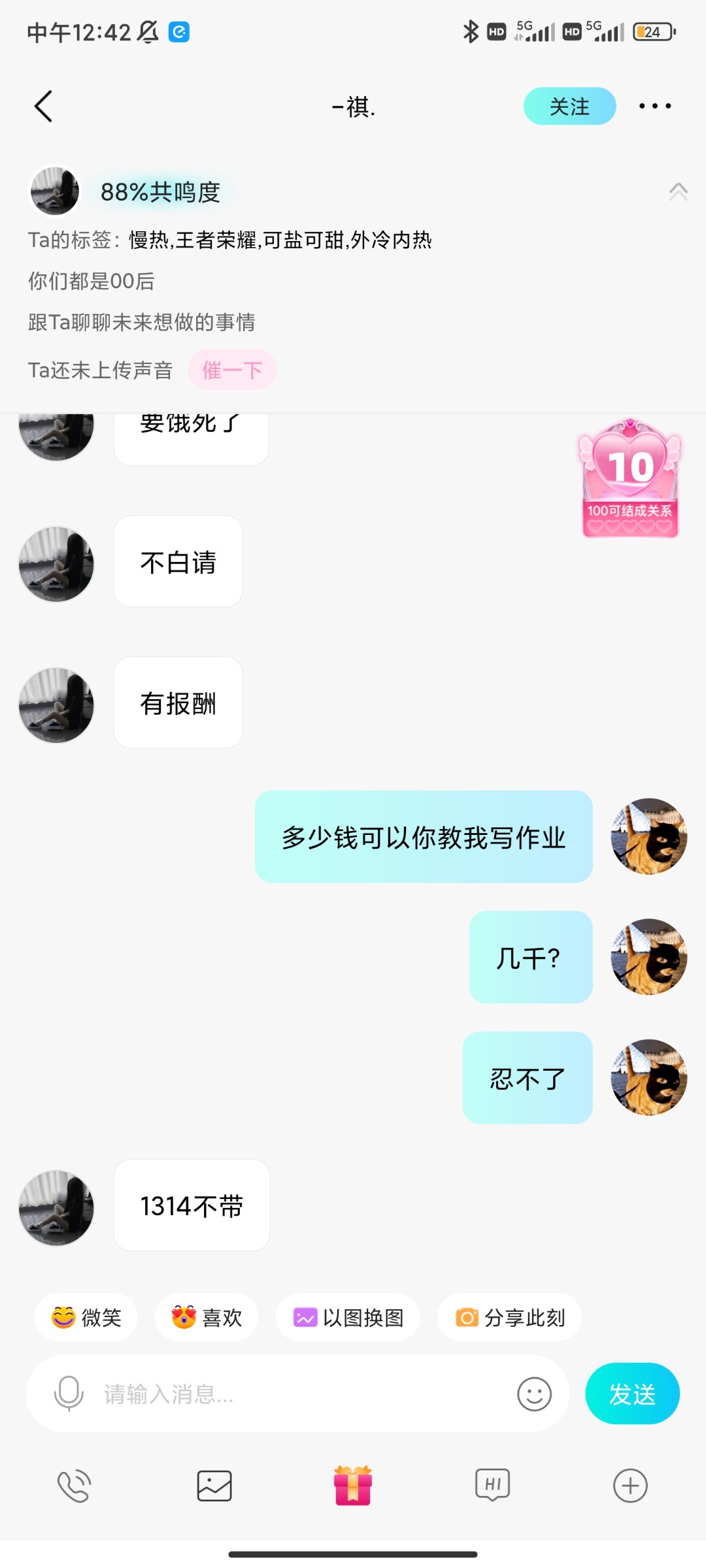Start a voice call
Image resolution: width=706 pixels, height=1568 pixels.
pyautogui.click(x=75, y=1486)
